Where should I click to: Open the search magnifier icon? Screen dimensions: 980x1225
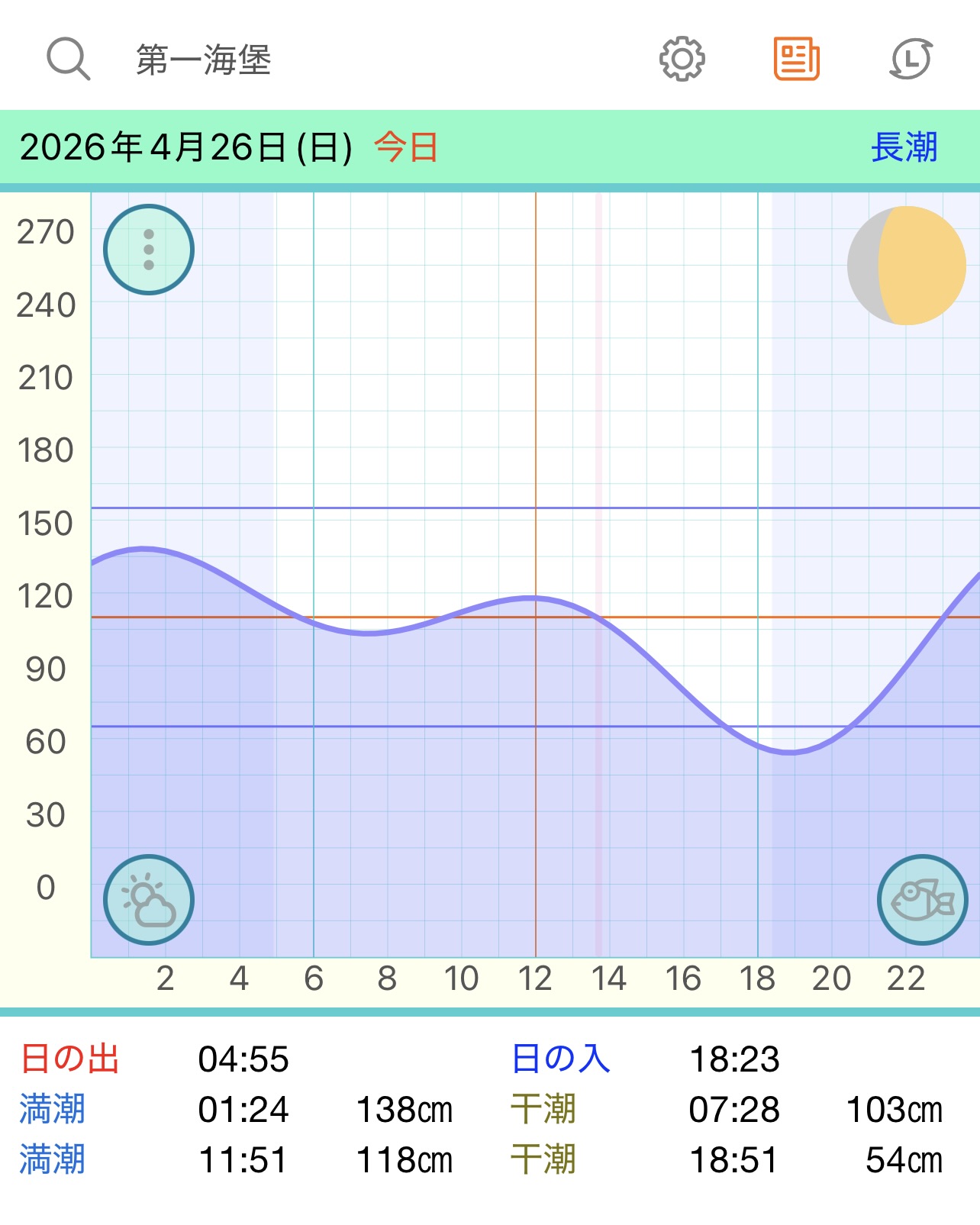tap(68, 59)
